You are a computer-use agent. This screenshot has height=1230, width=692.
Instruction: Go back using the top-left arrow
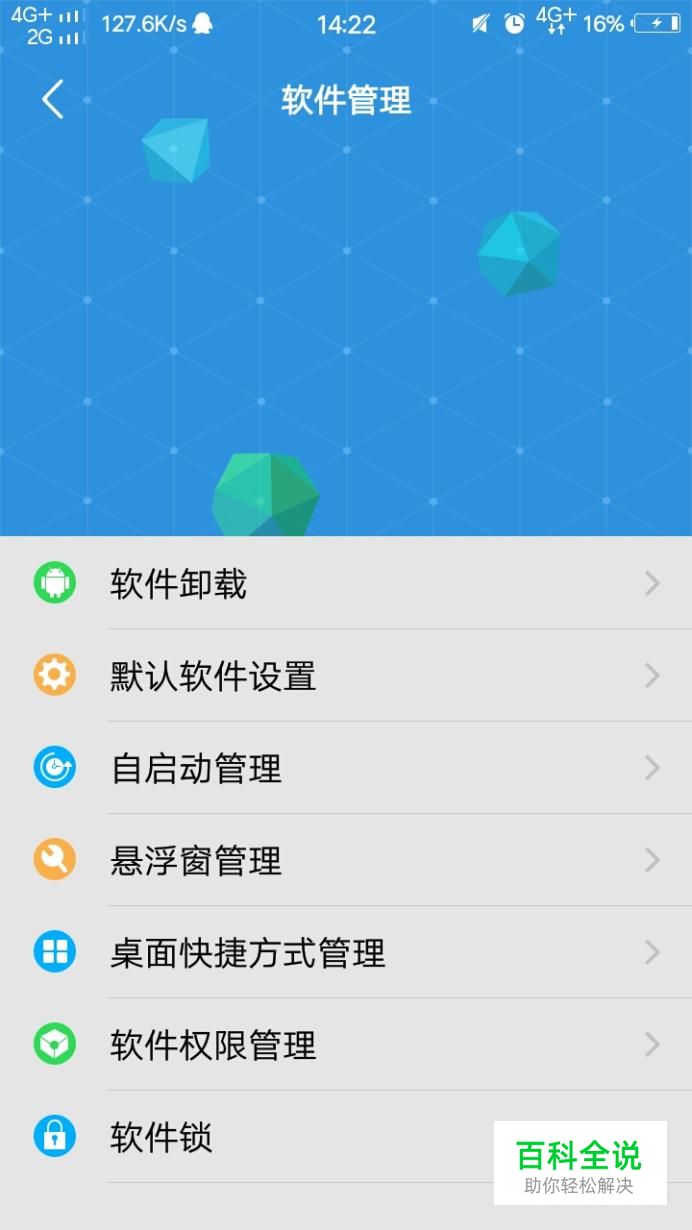(53, 100)
